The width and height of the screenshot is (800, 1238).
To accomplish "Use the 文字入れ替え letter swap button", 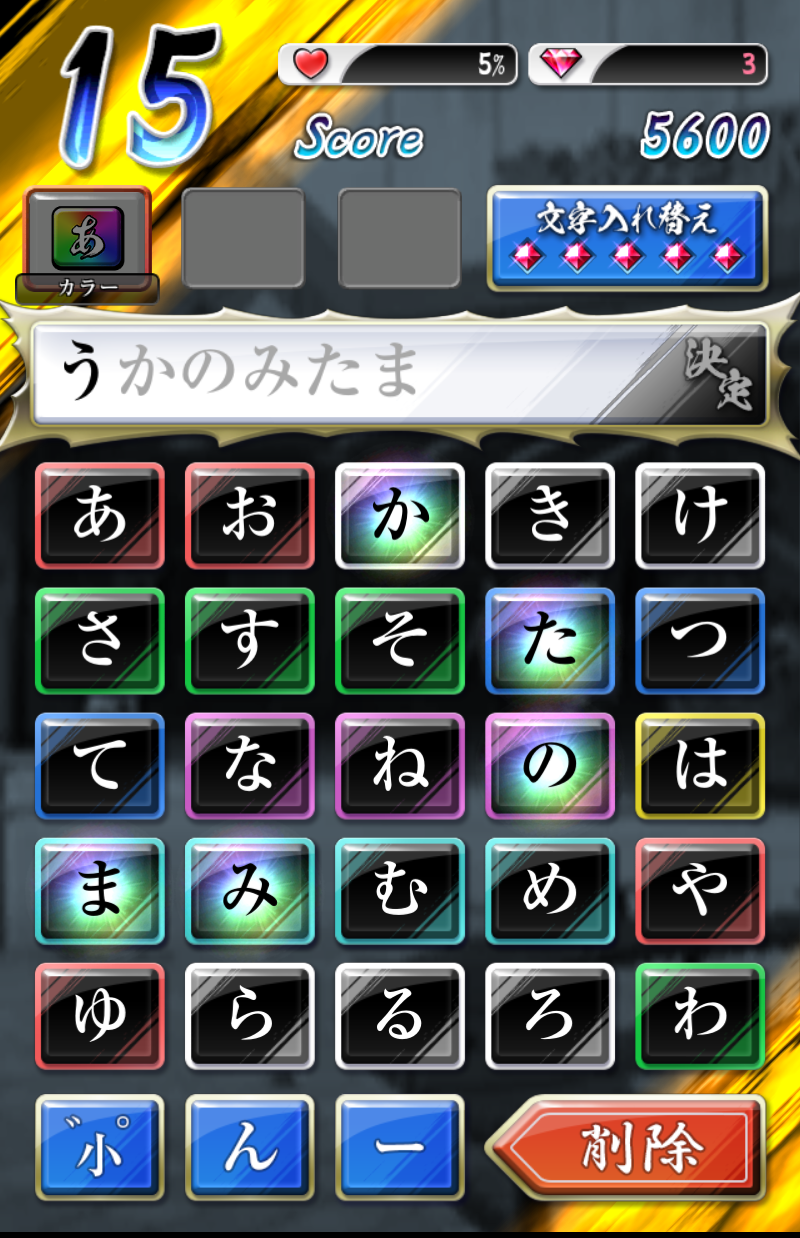I will click(x=627, y=238).
